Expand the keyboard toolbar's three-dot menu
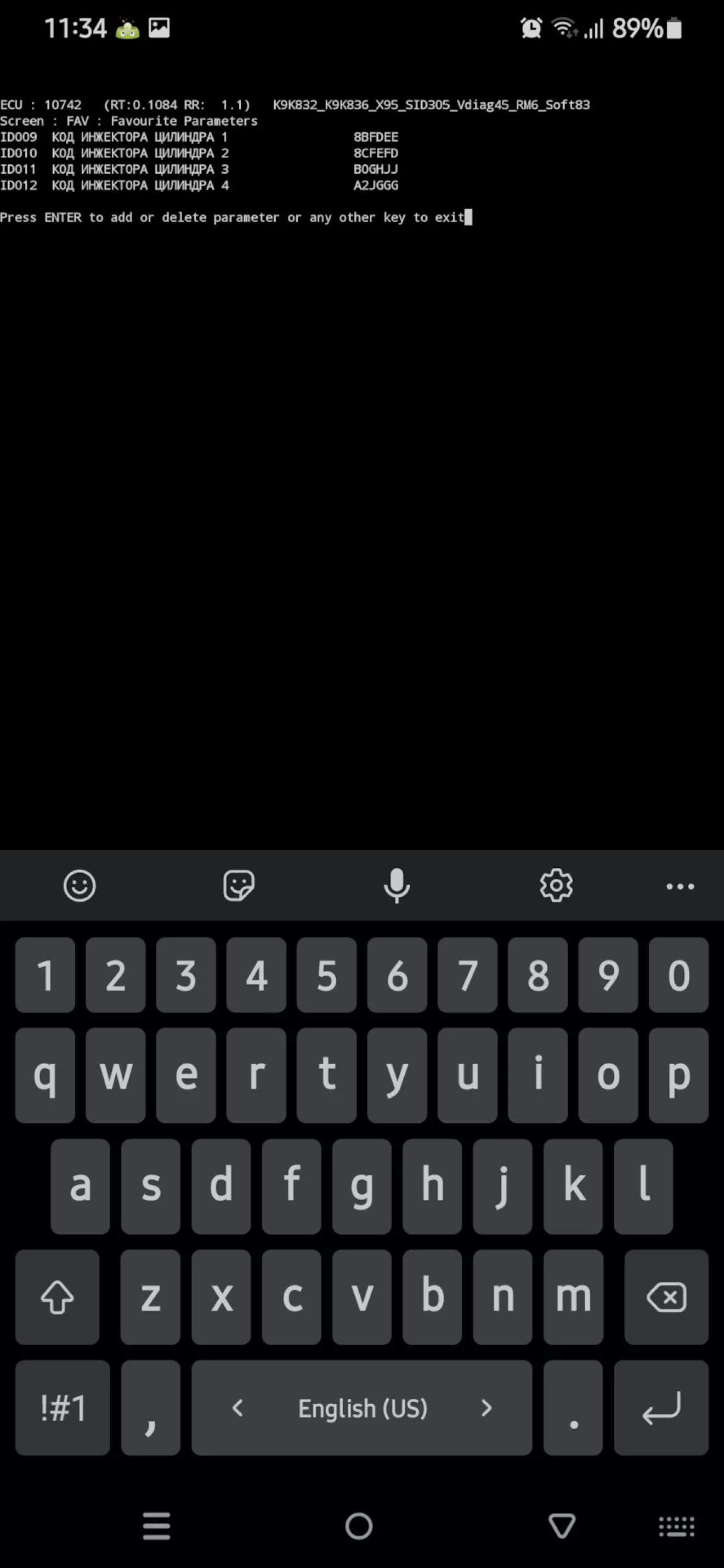This screenshot has height=1568, width=724. point(680,886)
